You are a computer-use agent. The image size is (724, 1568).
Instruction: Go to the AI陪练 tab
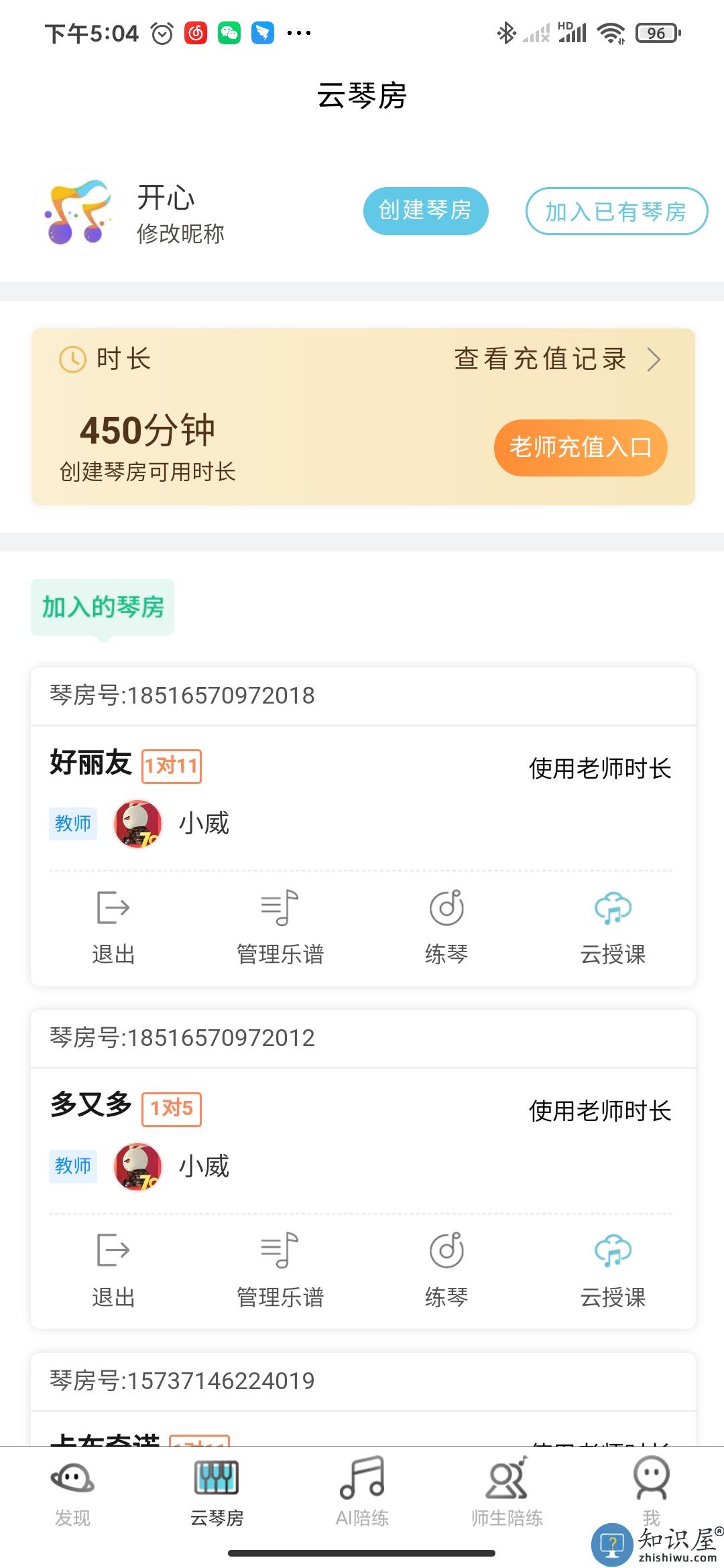pos(362,1492)
